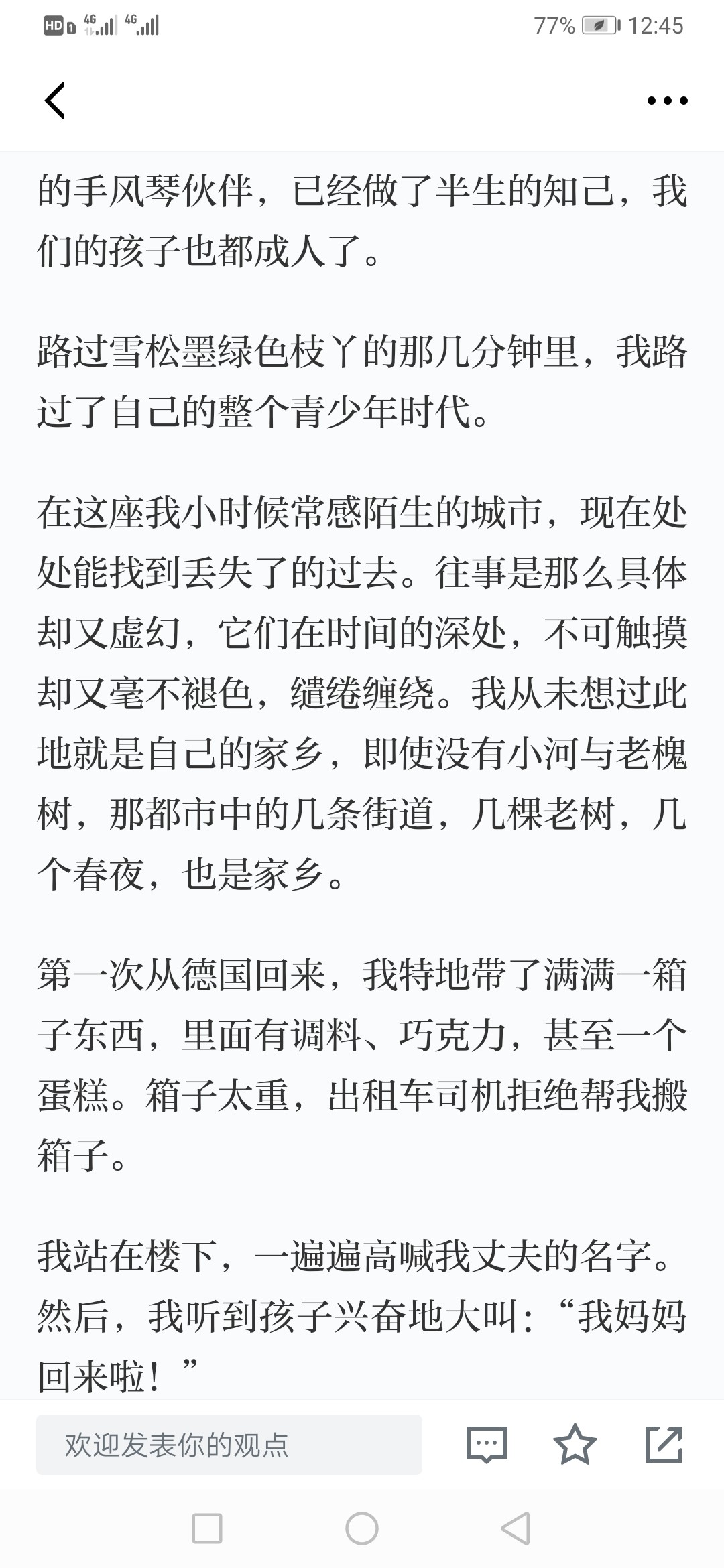This screenshot has width=724, height=1568.
Task: Open the three-dot overflow menu
Action: pos(667,101)
